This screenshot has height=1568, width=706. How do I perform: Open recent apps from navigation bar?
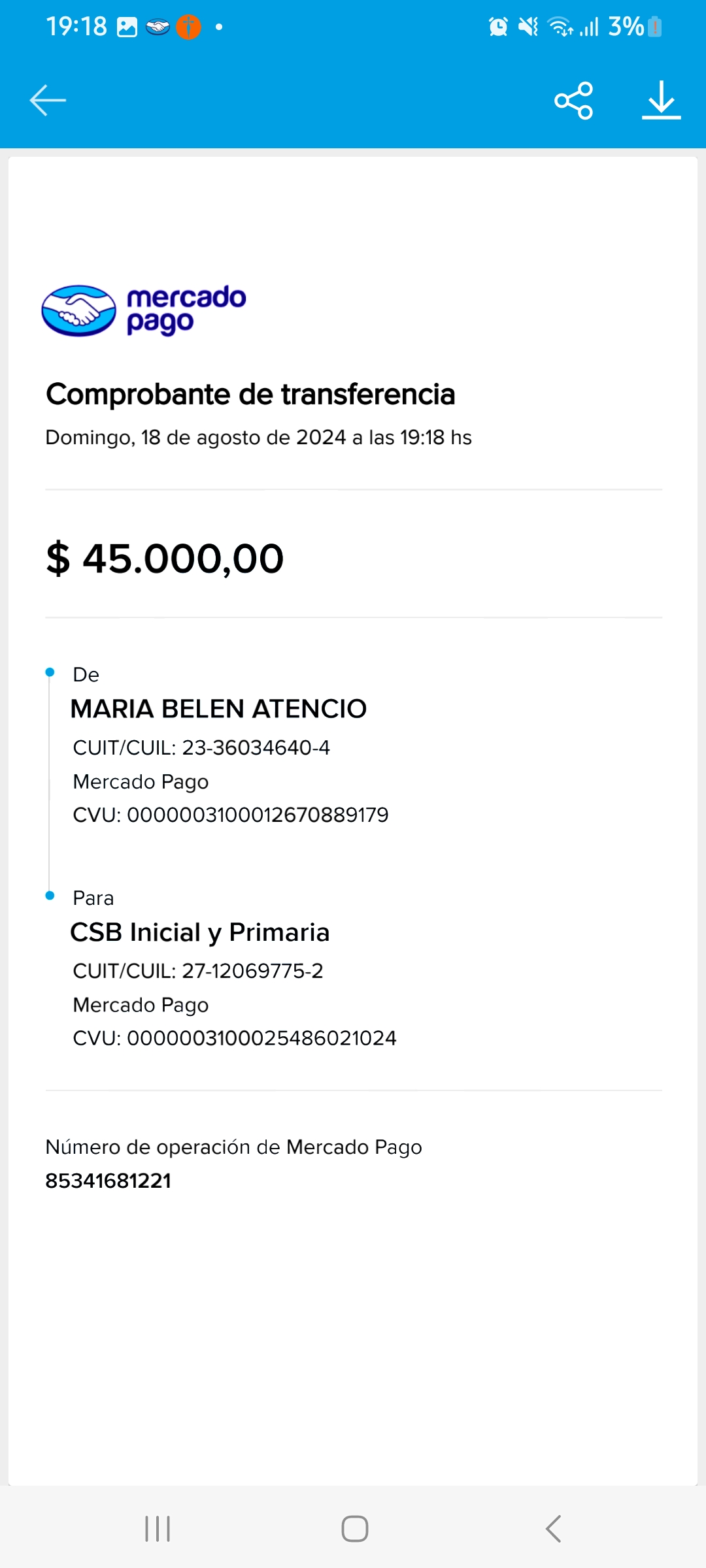tap(158, 1529)
